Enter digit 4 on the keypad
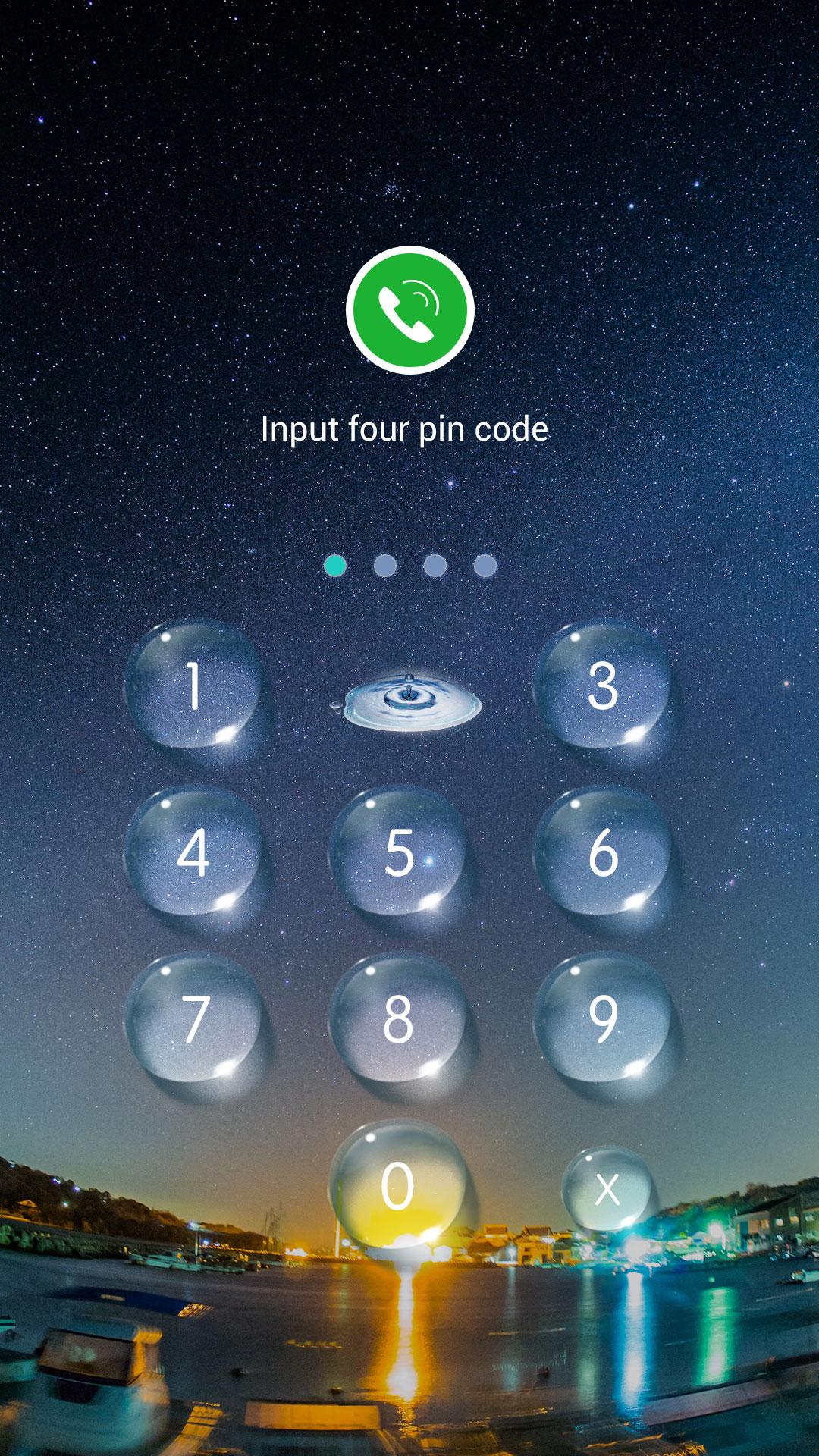This screenshot has width=819, height=1456. [x=193, y=852]
